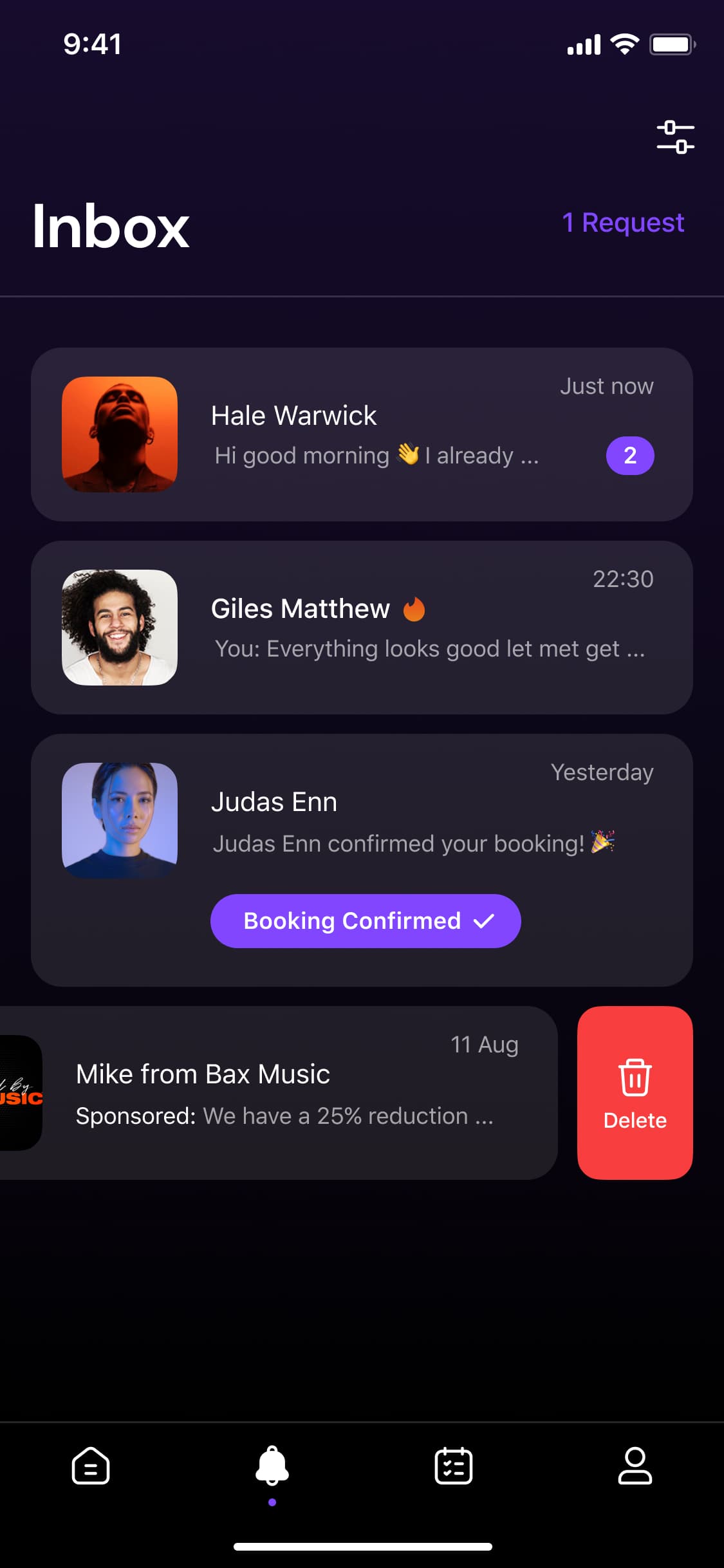Tap the Booking Confirmed button

[x=366, y=920]
